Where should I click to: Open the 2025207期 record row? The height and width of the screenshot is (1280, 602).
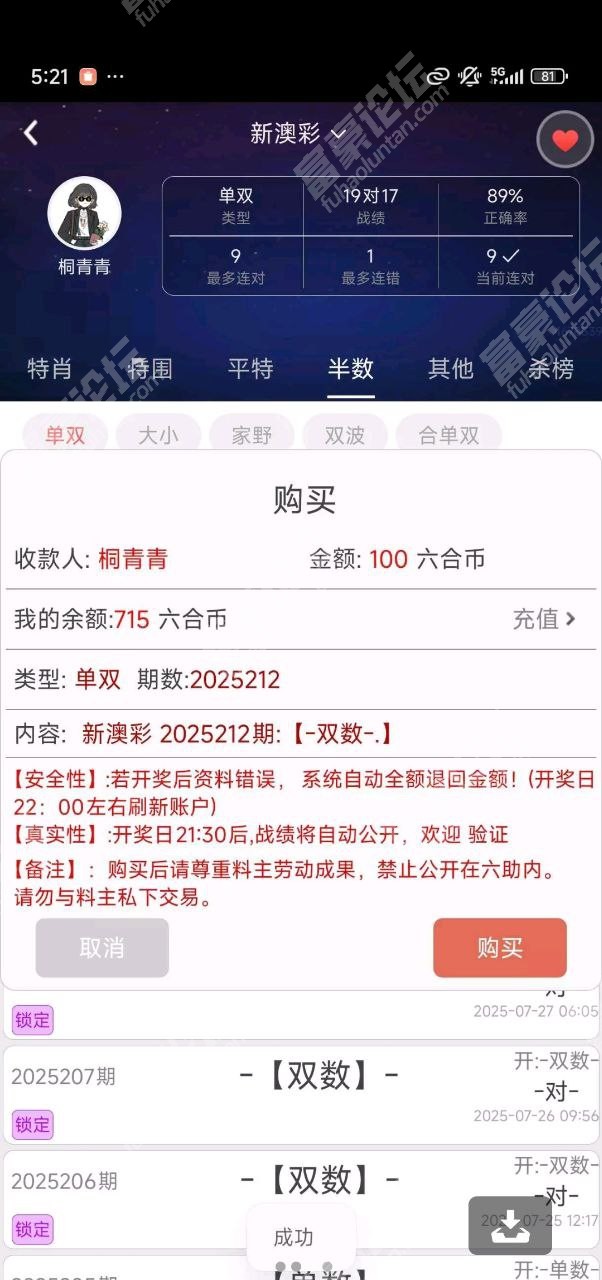pyautogui.click(x=300, y=1093)
